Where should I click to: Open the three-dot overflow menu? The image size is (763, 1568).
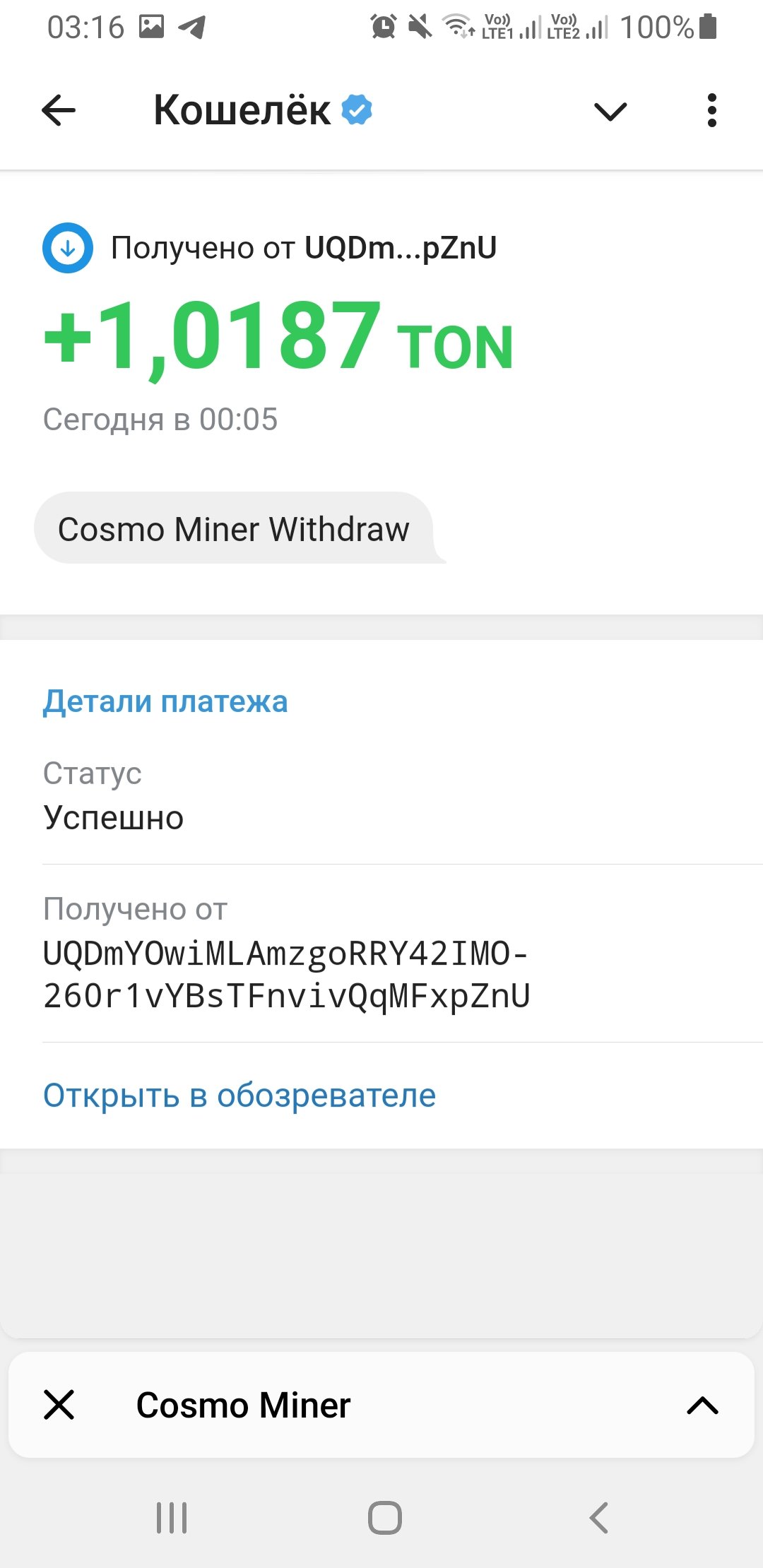click(711, 111)
